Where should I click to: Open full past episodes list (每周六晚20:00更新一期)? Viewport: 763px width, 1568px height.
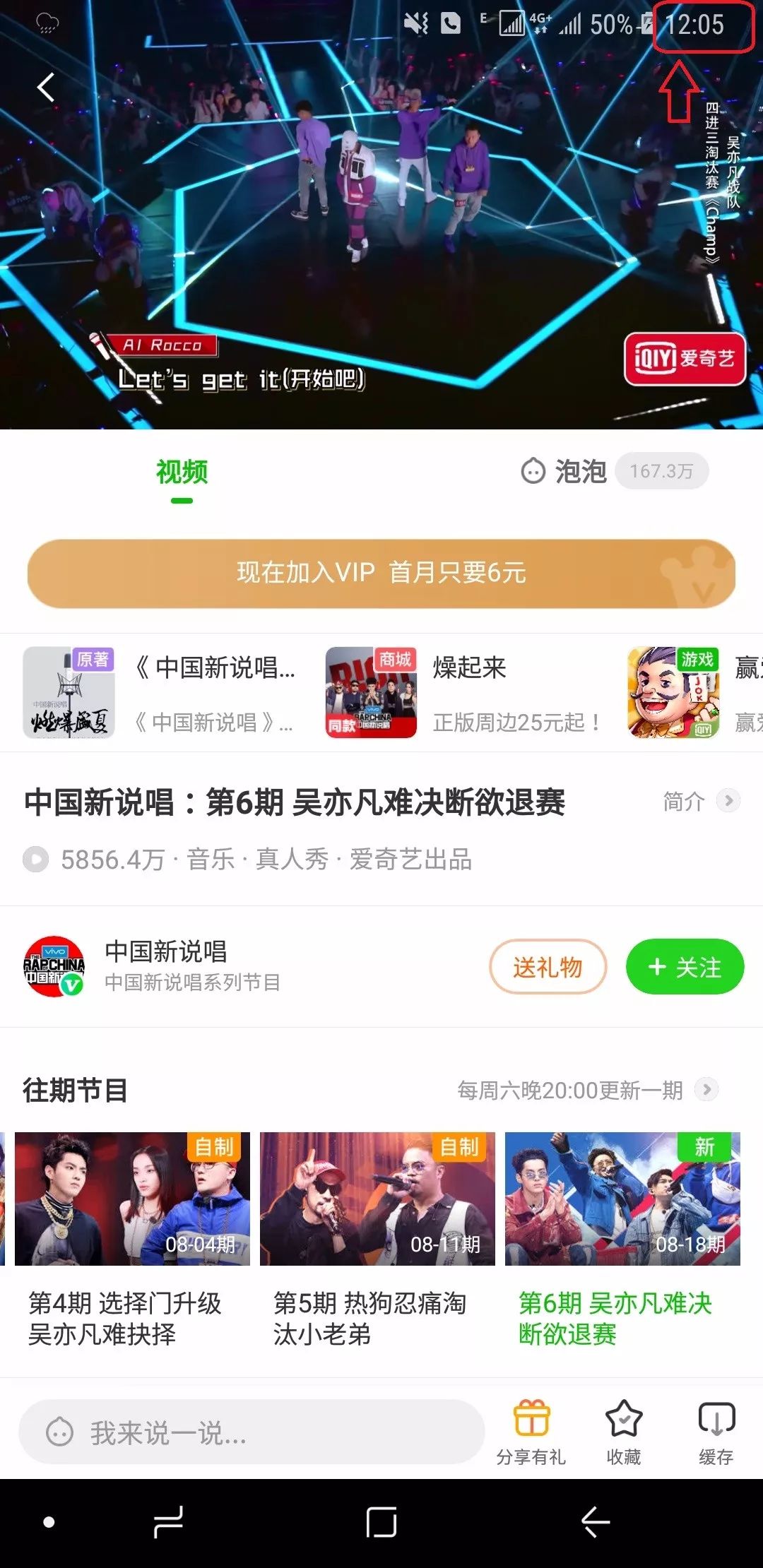[586, 1090]
